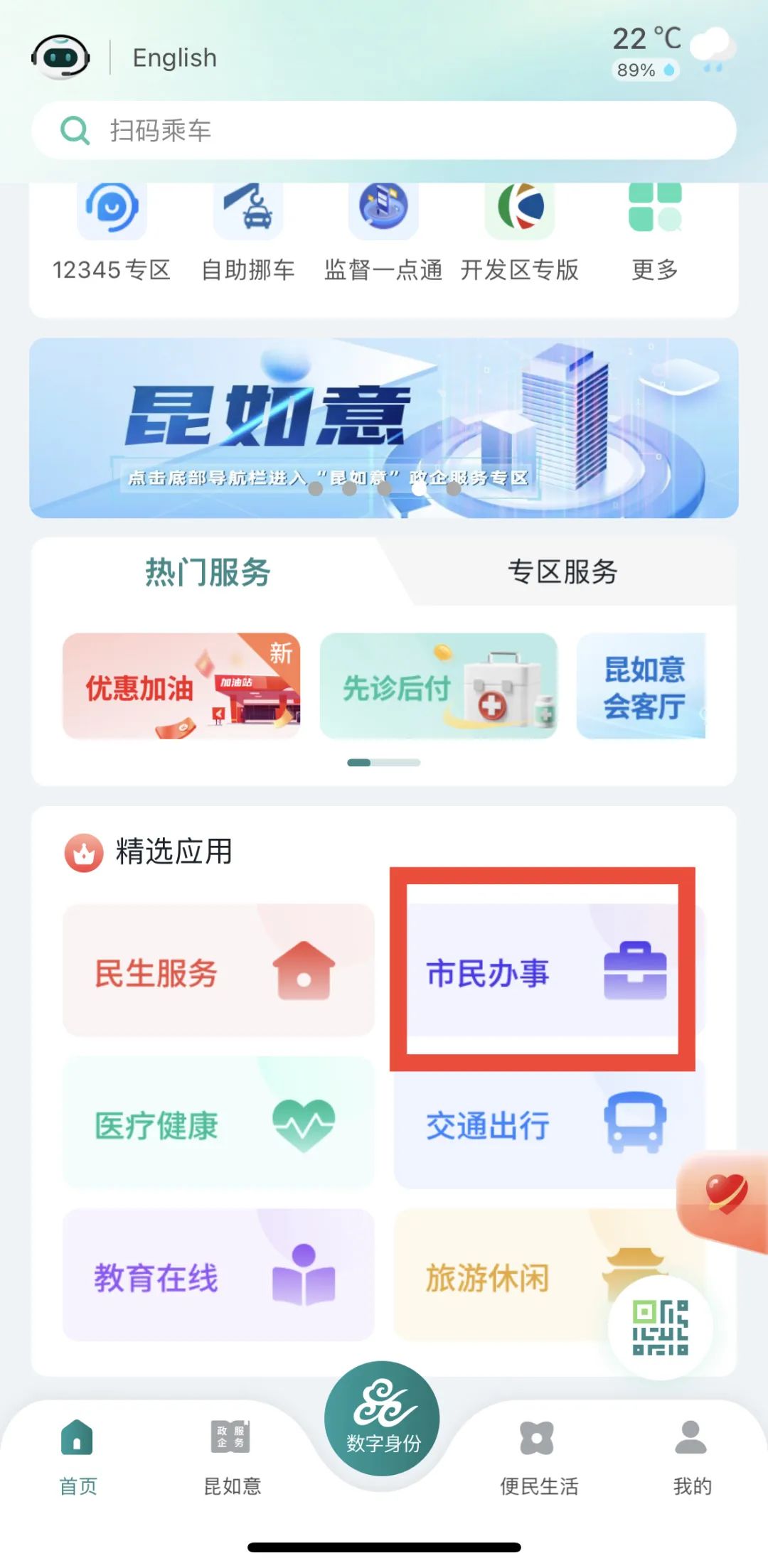
Task: Open 教育在线 category
Action: pos(218,1275)
